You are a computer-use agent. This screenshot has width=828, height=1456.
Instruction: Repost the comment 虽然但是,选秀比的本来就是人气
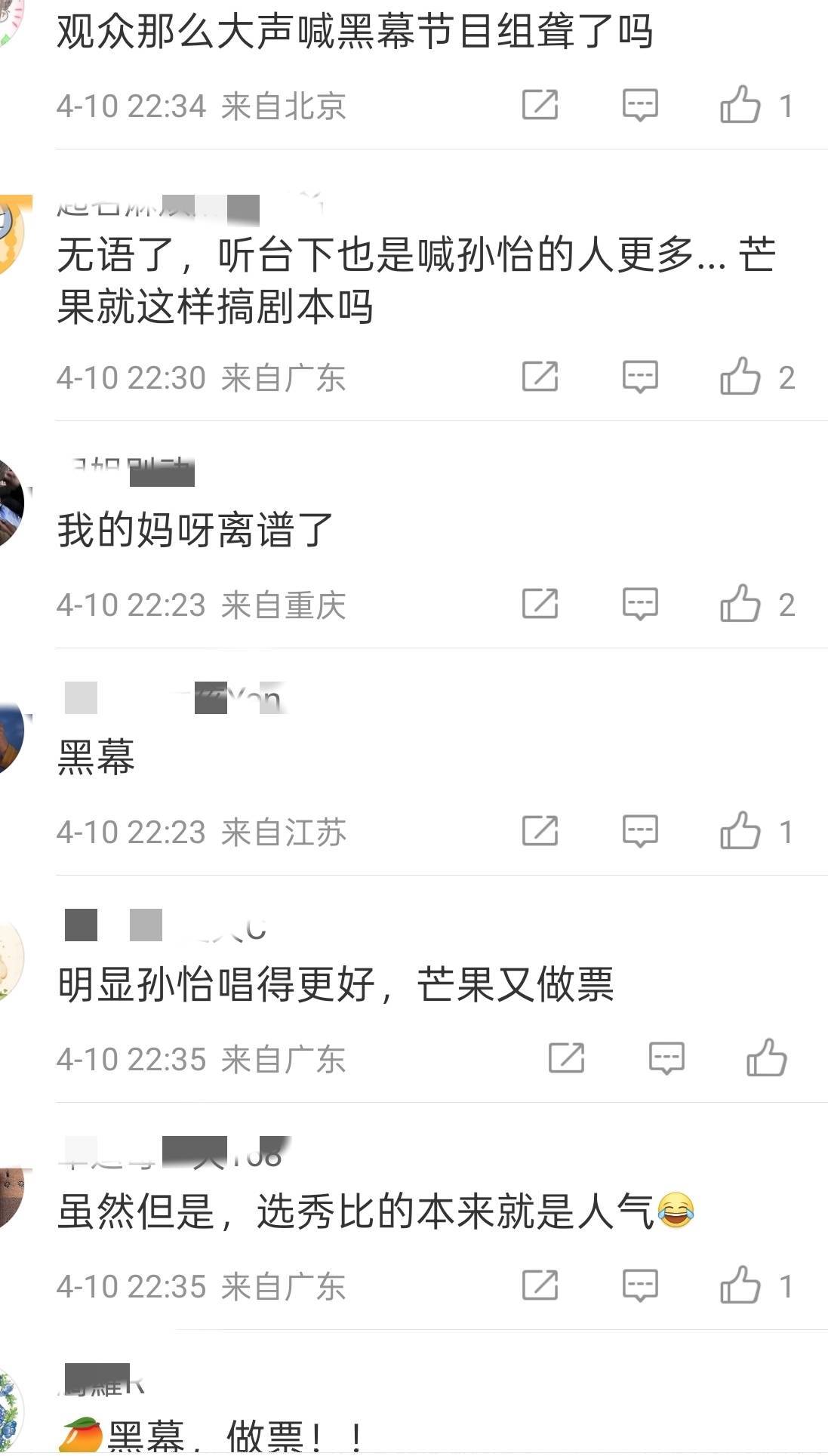coord(540,1285)
